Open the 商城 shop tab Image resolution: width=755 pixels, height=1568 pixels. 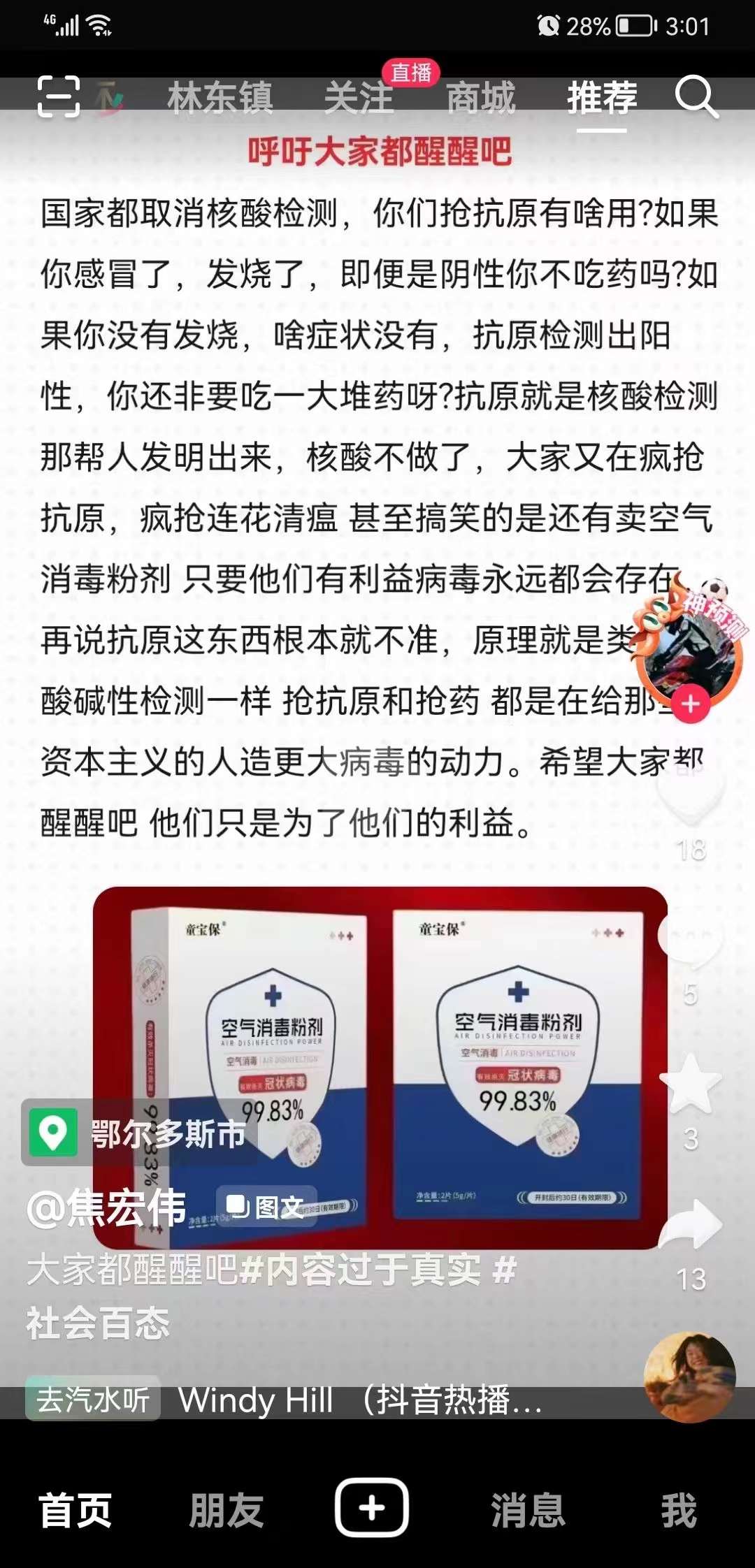tap(481, 98)
